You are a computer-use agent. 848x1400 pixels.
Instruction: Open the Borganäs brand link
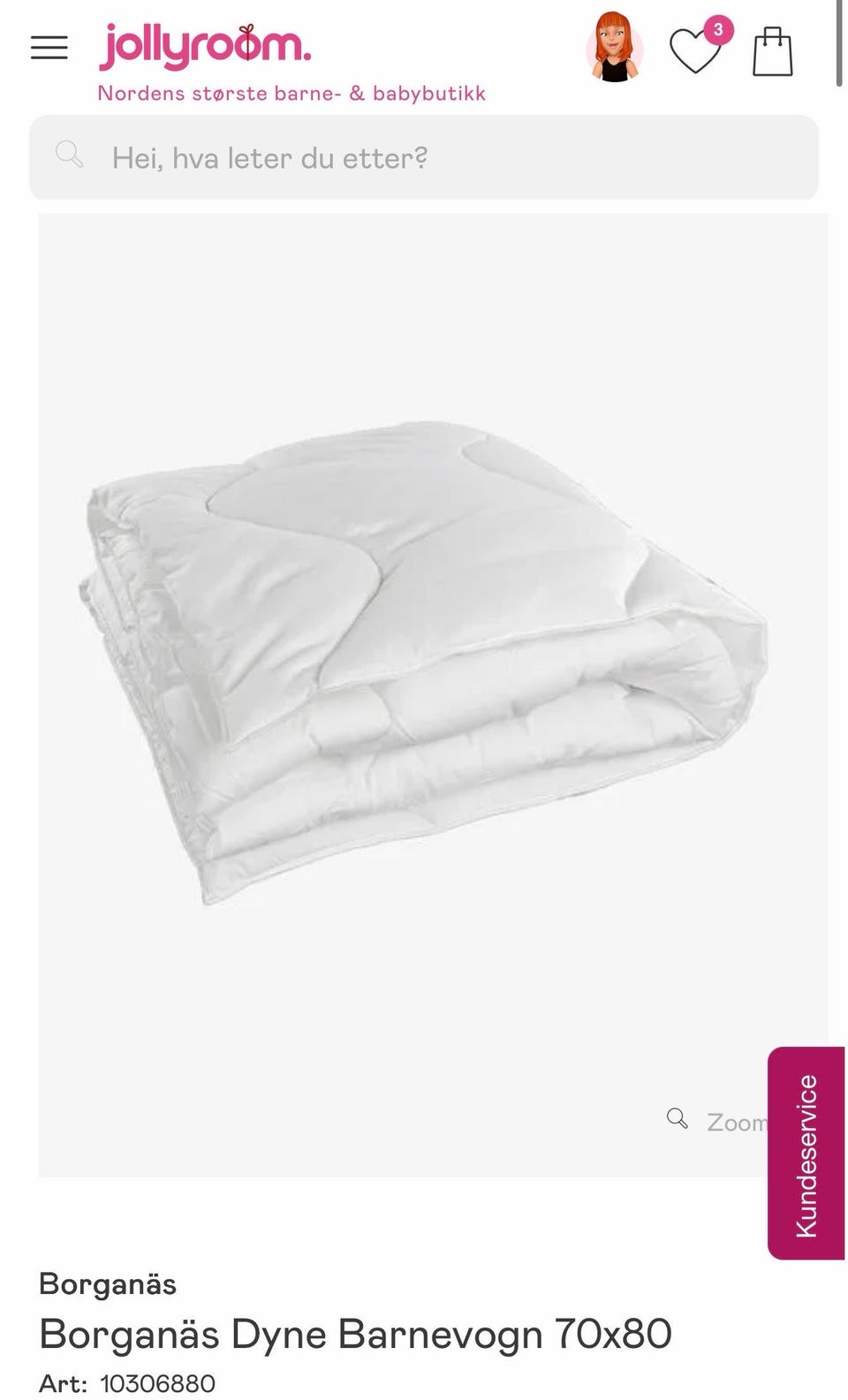108,1283
